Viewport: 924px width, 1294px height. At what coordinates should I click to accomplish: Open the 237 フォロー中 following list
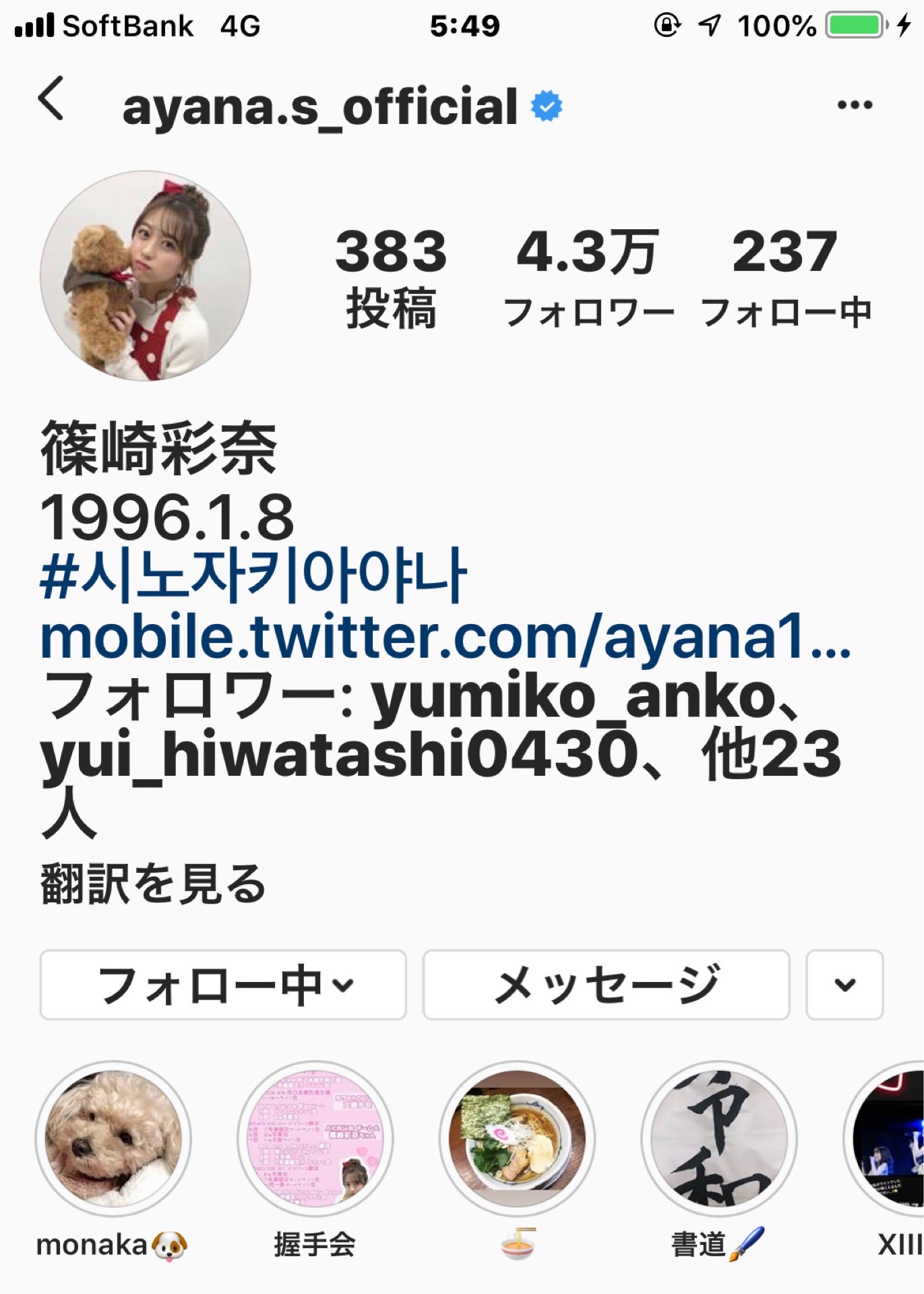[x=786, y=278]
